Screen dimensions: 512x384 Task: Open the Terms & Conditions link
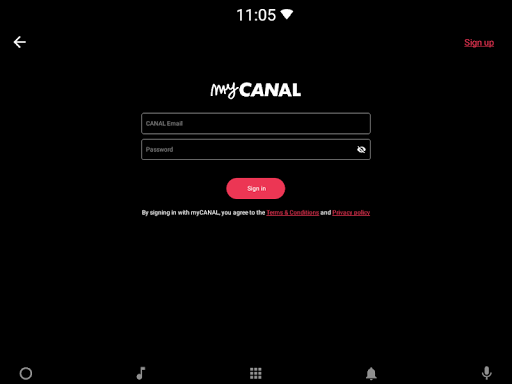tap(293, 213)
